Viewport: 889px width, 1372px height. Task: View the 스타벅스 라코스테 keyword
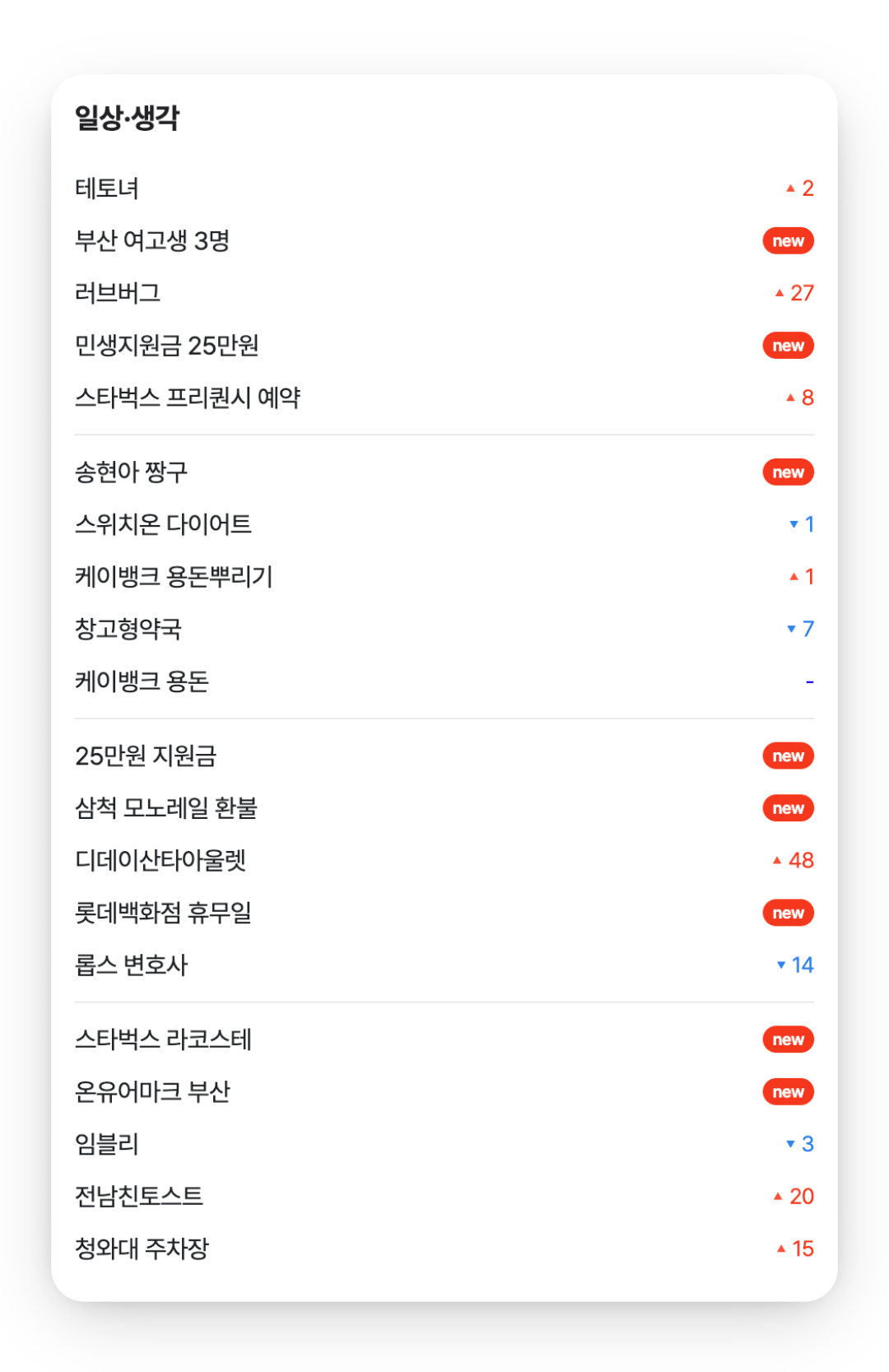163,1039
